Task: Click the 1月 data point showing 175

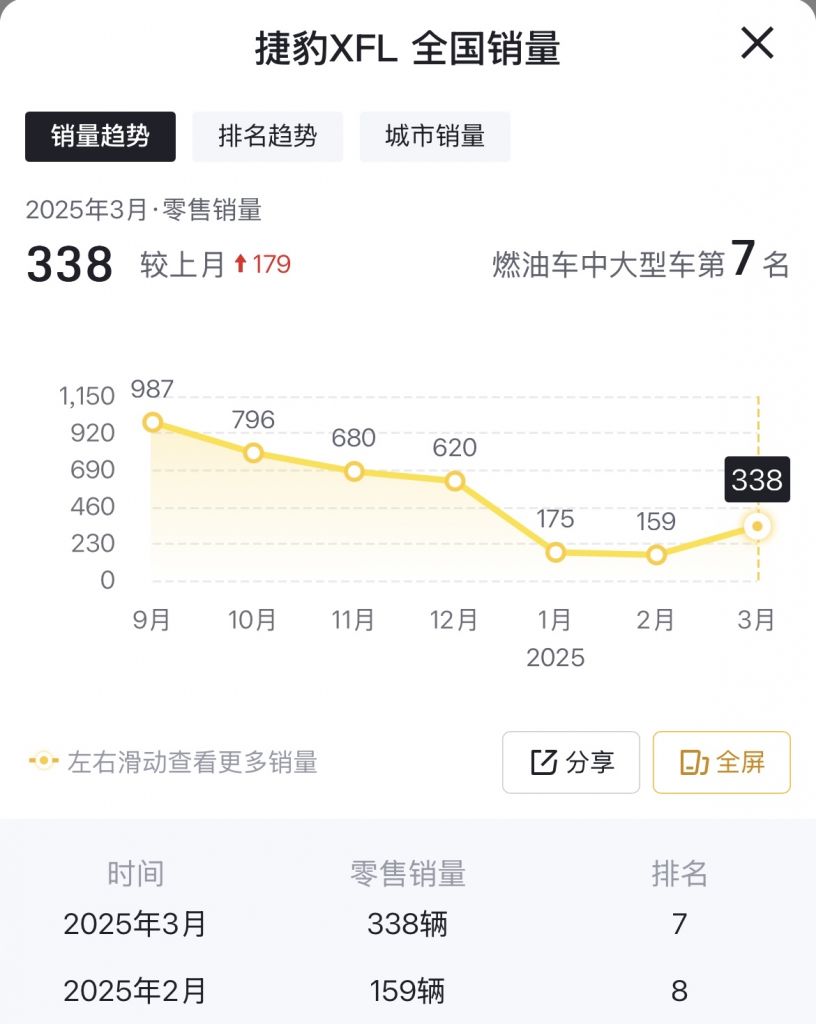Action: (x=555, y=551)
